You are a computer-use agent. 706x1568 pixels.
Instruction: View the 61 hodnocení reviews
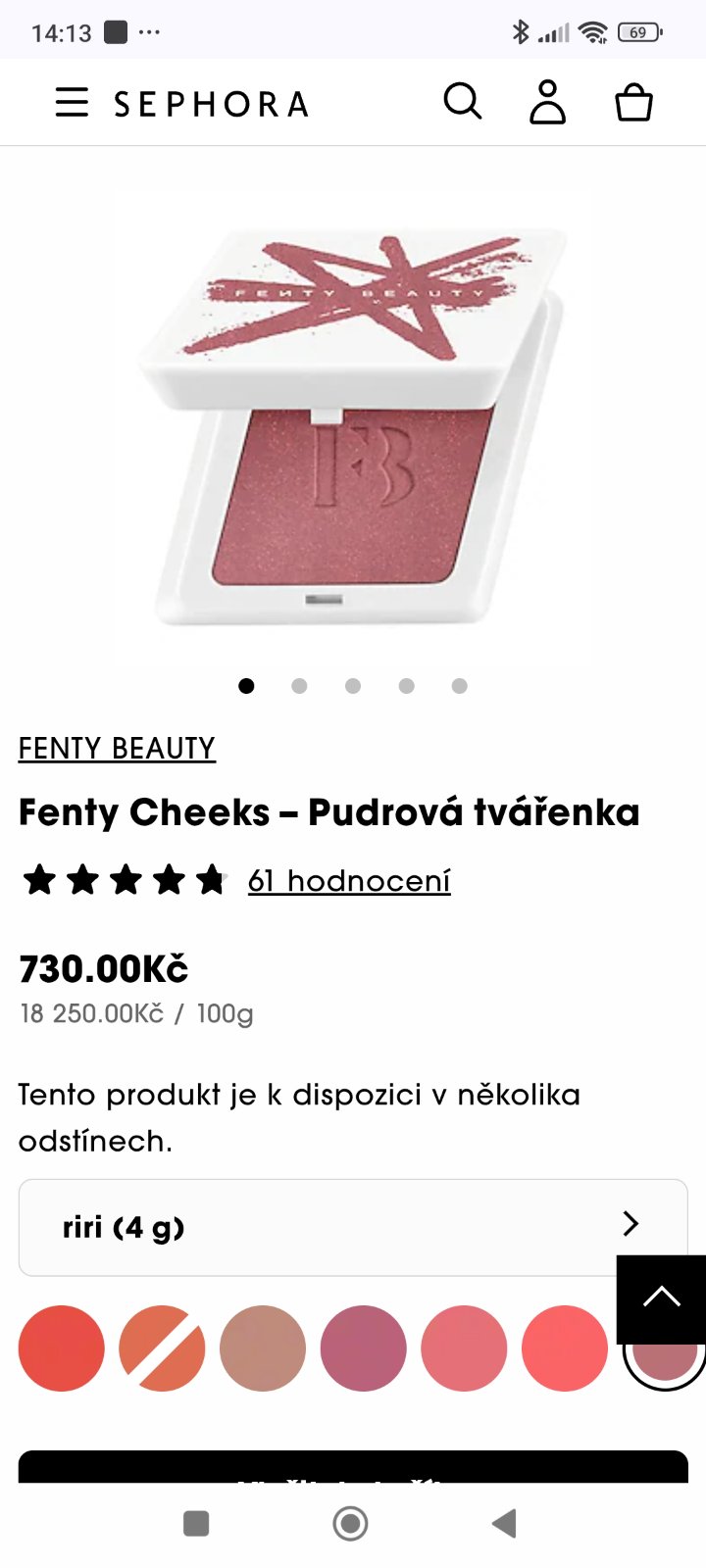coord(349,880)
